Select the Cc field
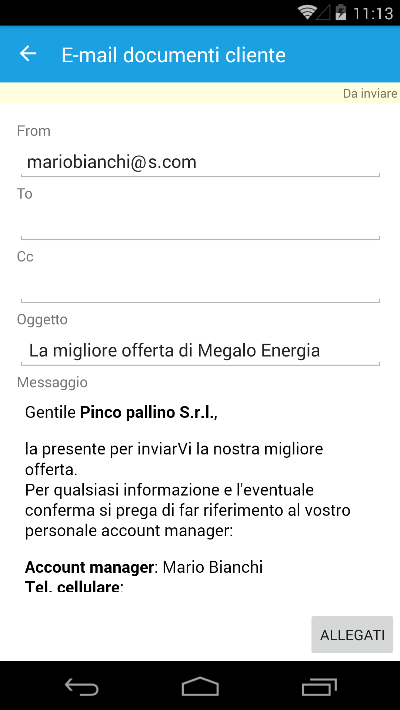Viewport: 400px width, 710px height. 200,288
